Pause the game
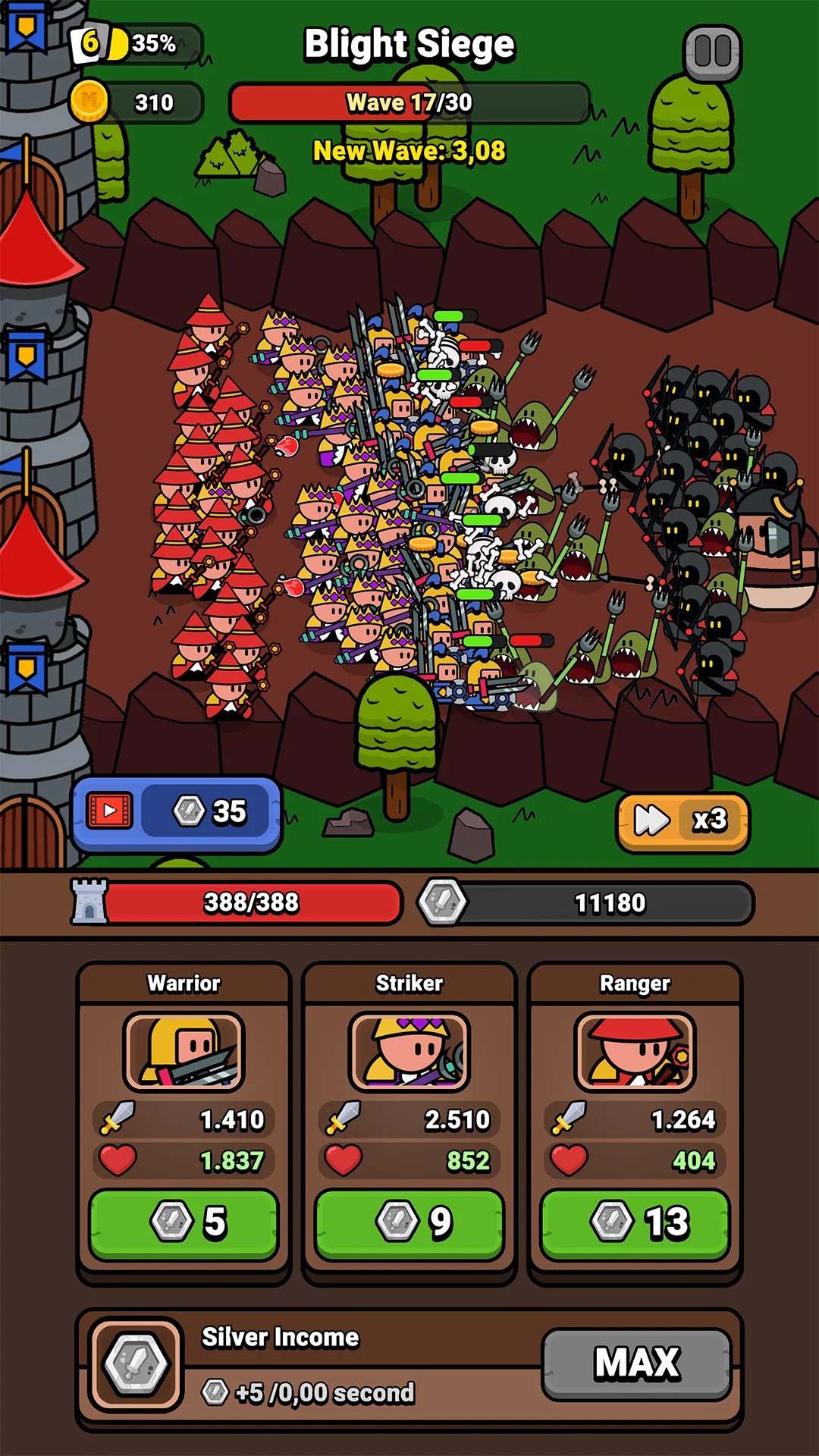The width and height of the screenshot is (819, 1456). (x=712, y=52)
